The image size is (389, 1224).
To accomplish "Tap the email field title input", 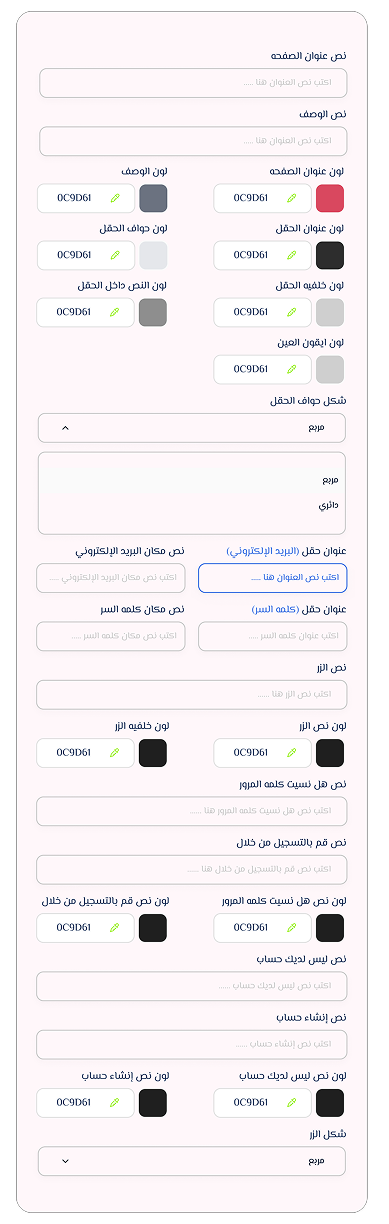I will 273,578.
